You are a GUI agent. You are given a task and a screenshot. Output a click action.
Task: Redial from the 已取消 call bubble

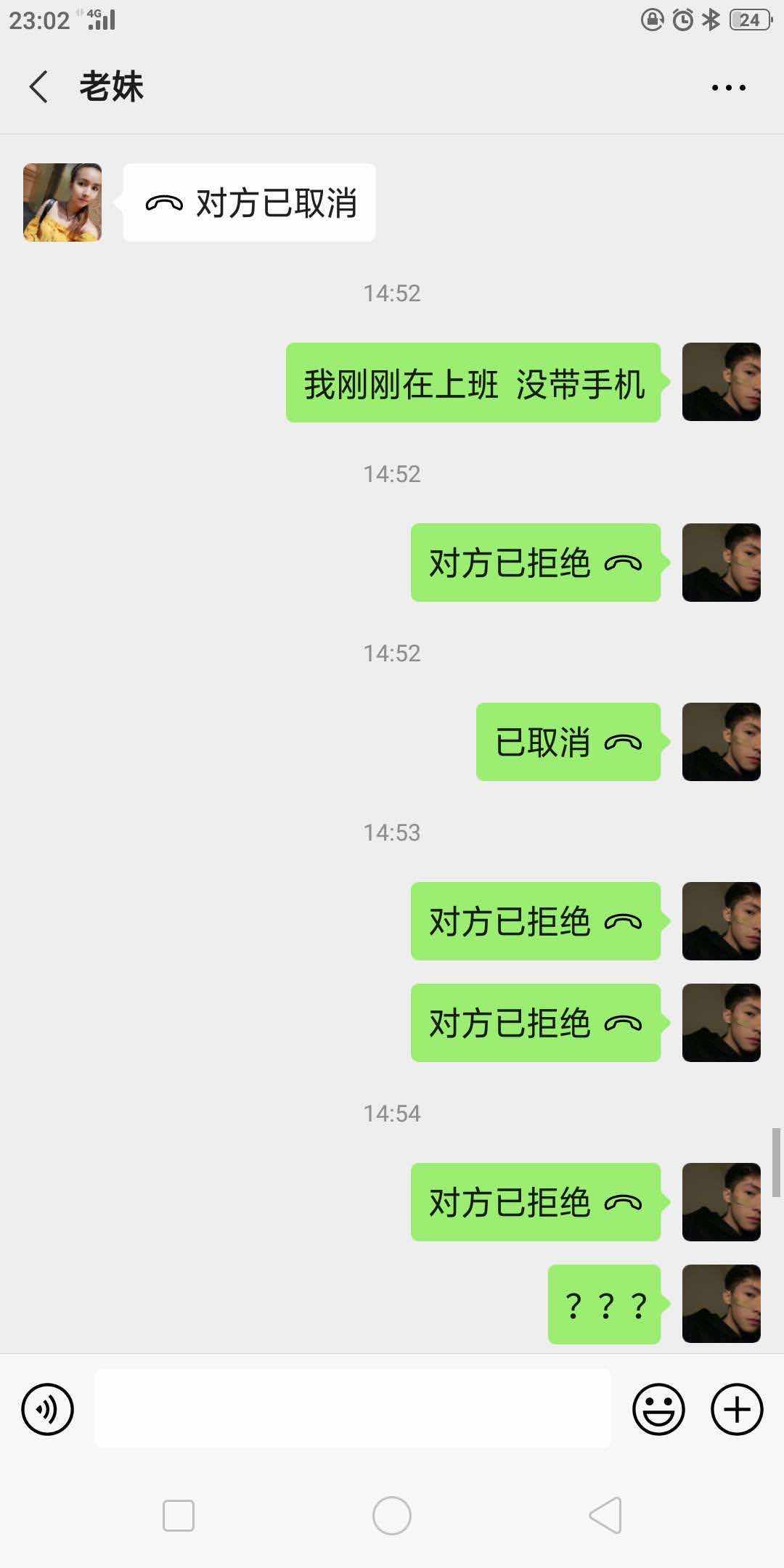[x=568, y=742]
